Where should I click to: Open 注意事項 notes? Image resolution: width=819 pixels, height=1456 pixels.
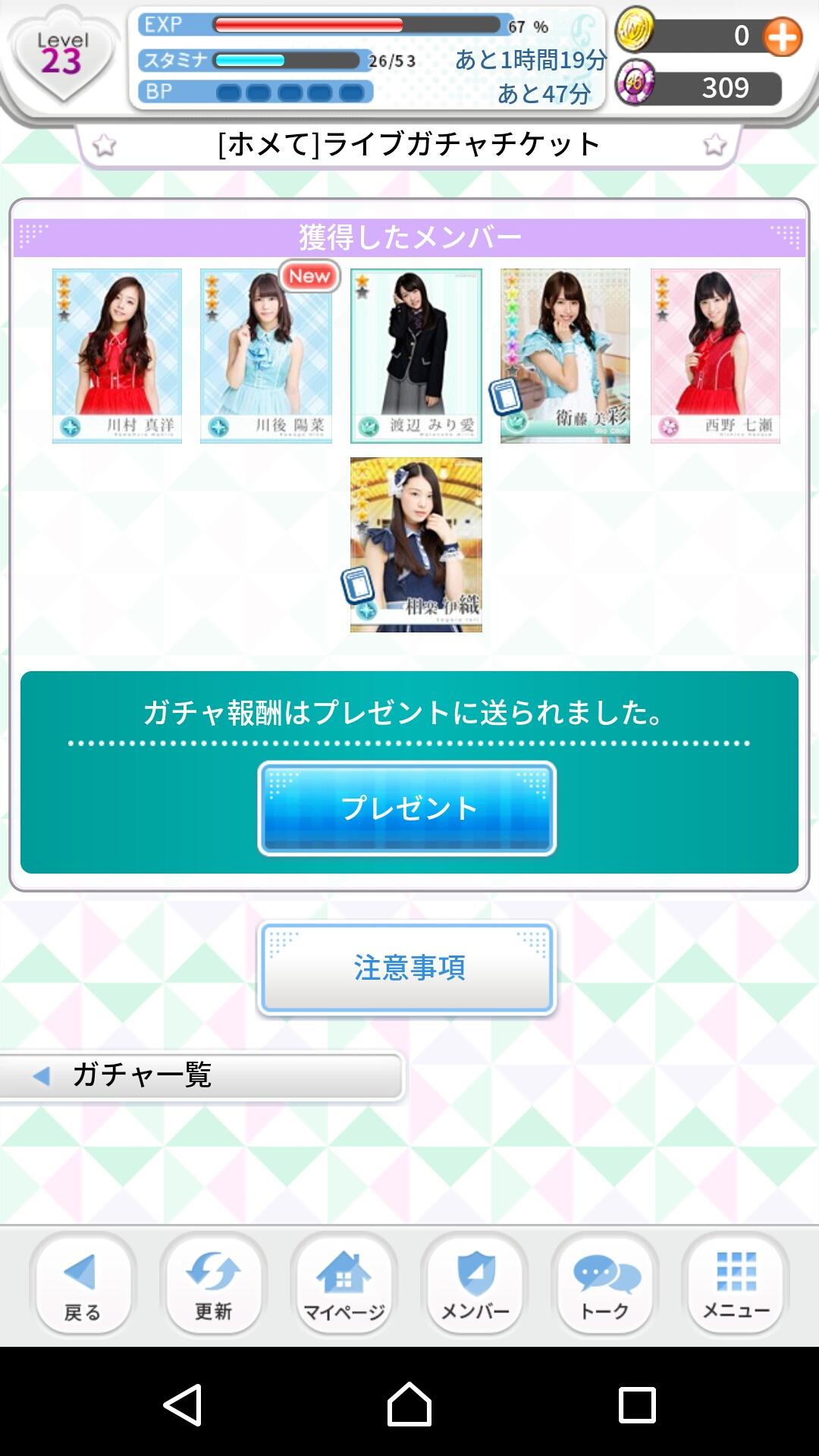point(407,968)
